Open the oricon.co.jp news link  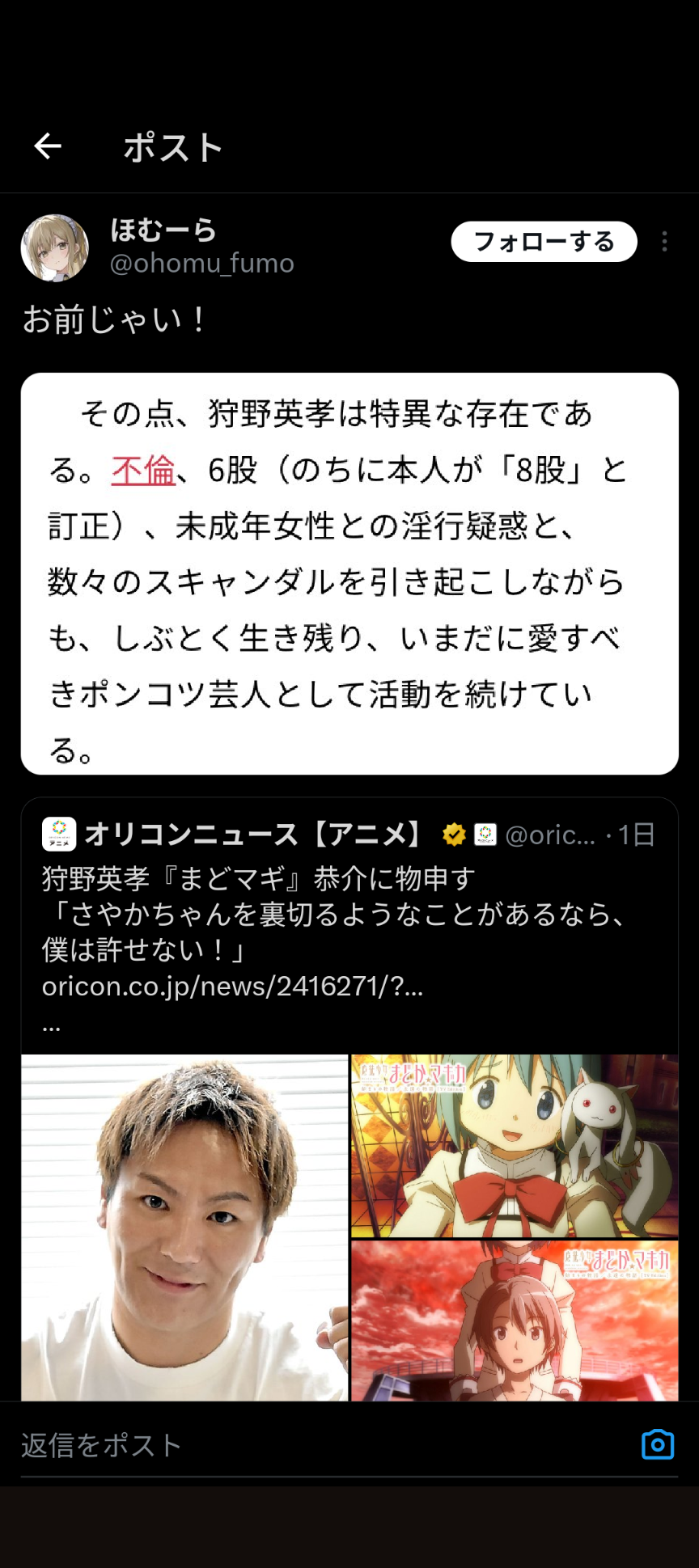pos(232,987)
